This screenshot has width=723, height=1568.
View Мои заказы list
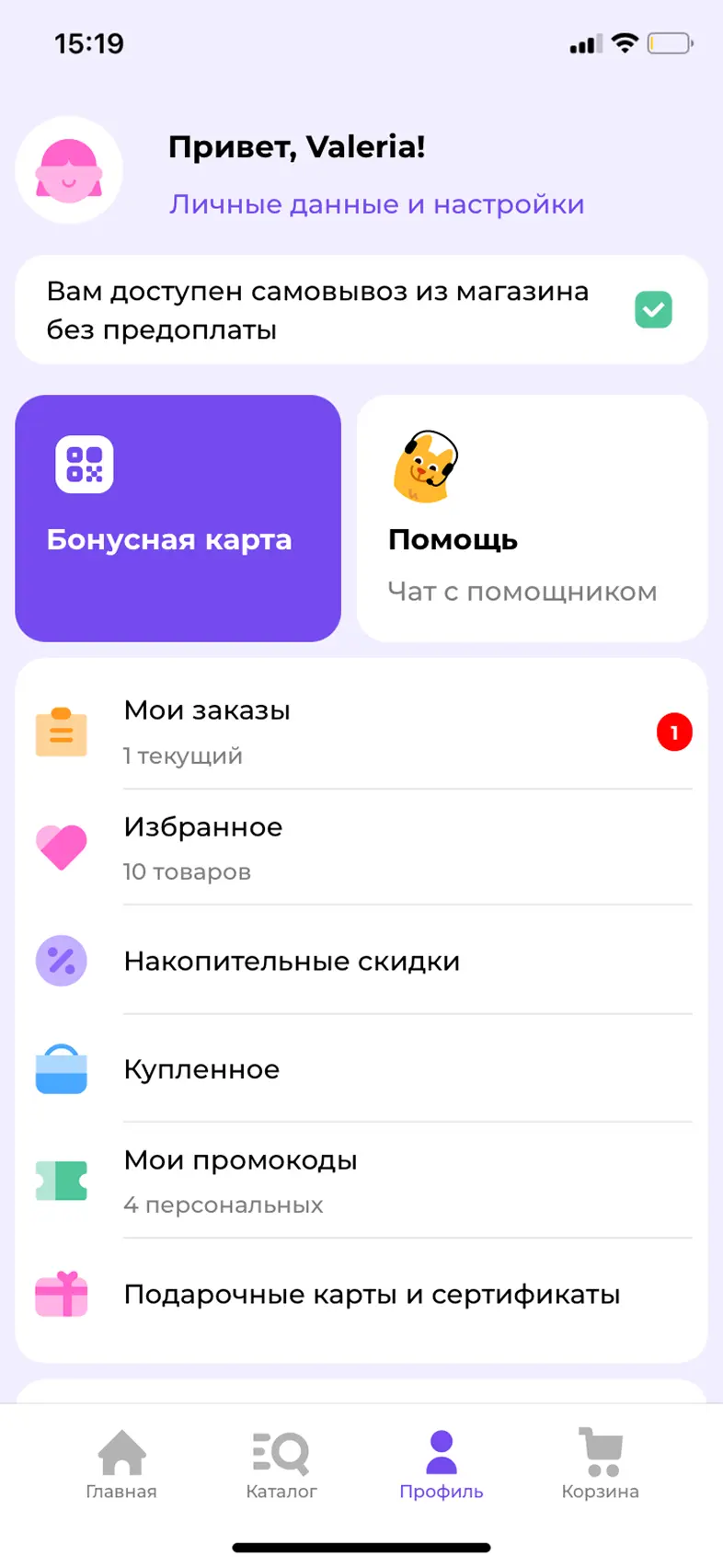(x=361, y=732)
